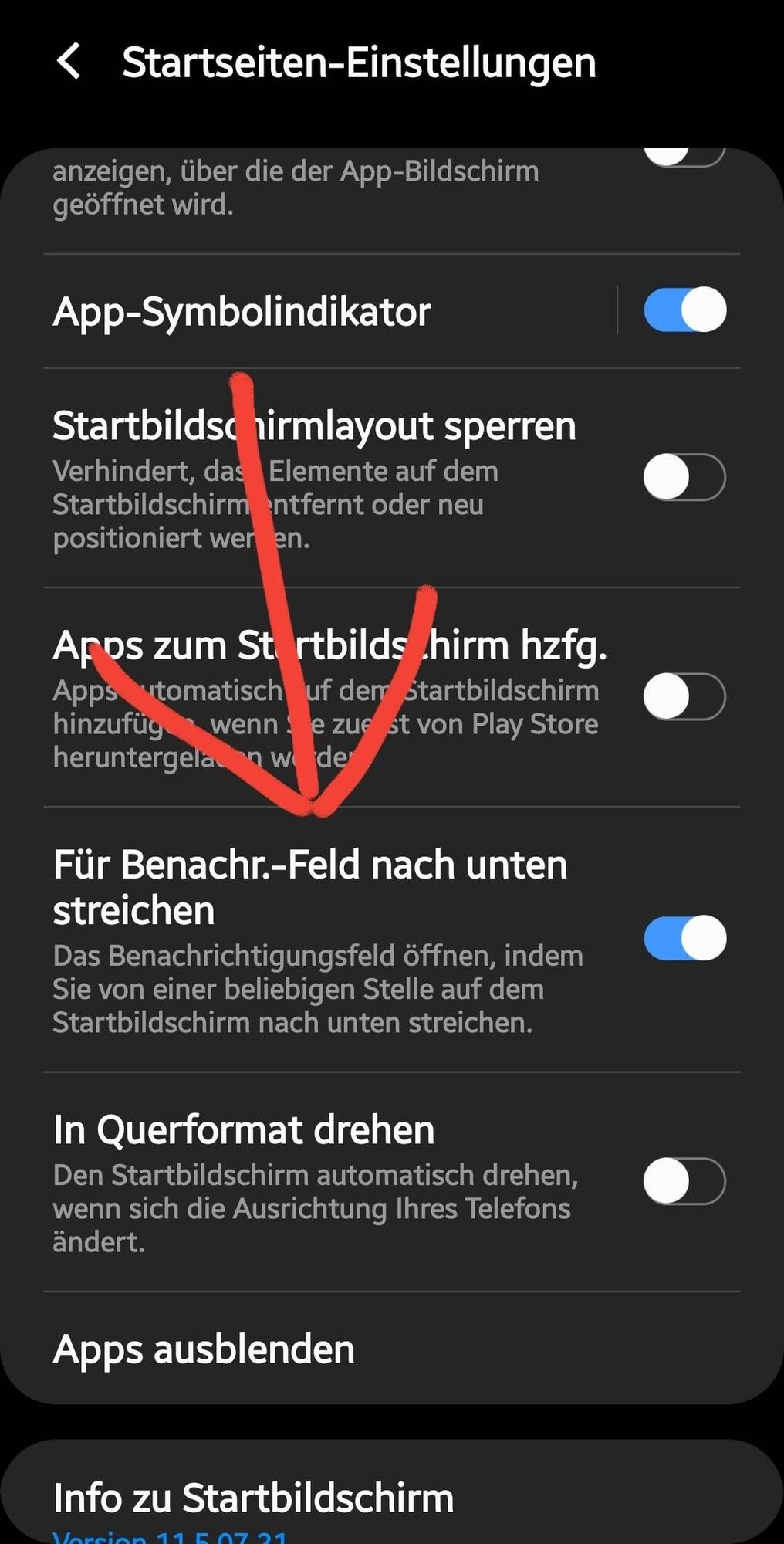Turn off the App-Symbolindikator switch
Viewport: 784px width, 1544px height.
(x=684, y=310)
